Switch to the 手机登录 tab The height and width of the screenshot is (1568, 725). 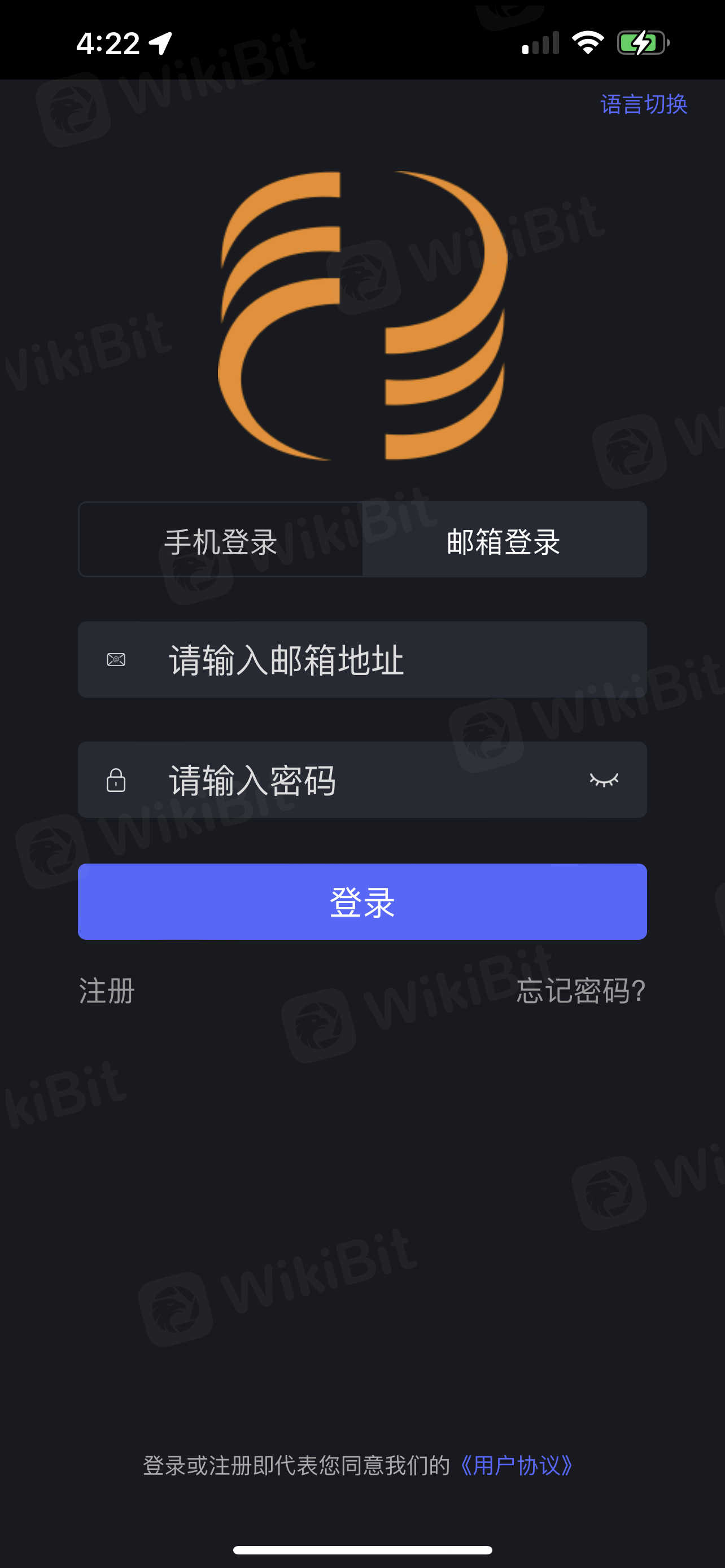(221, 541)
